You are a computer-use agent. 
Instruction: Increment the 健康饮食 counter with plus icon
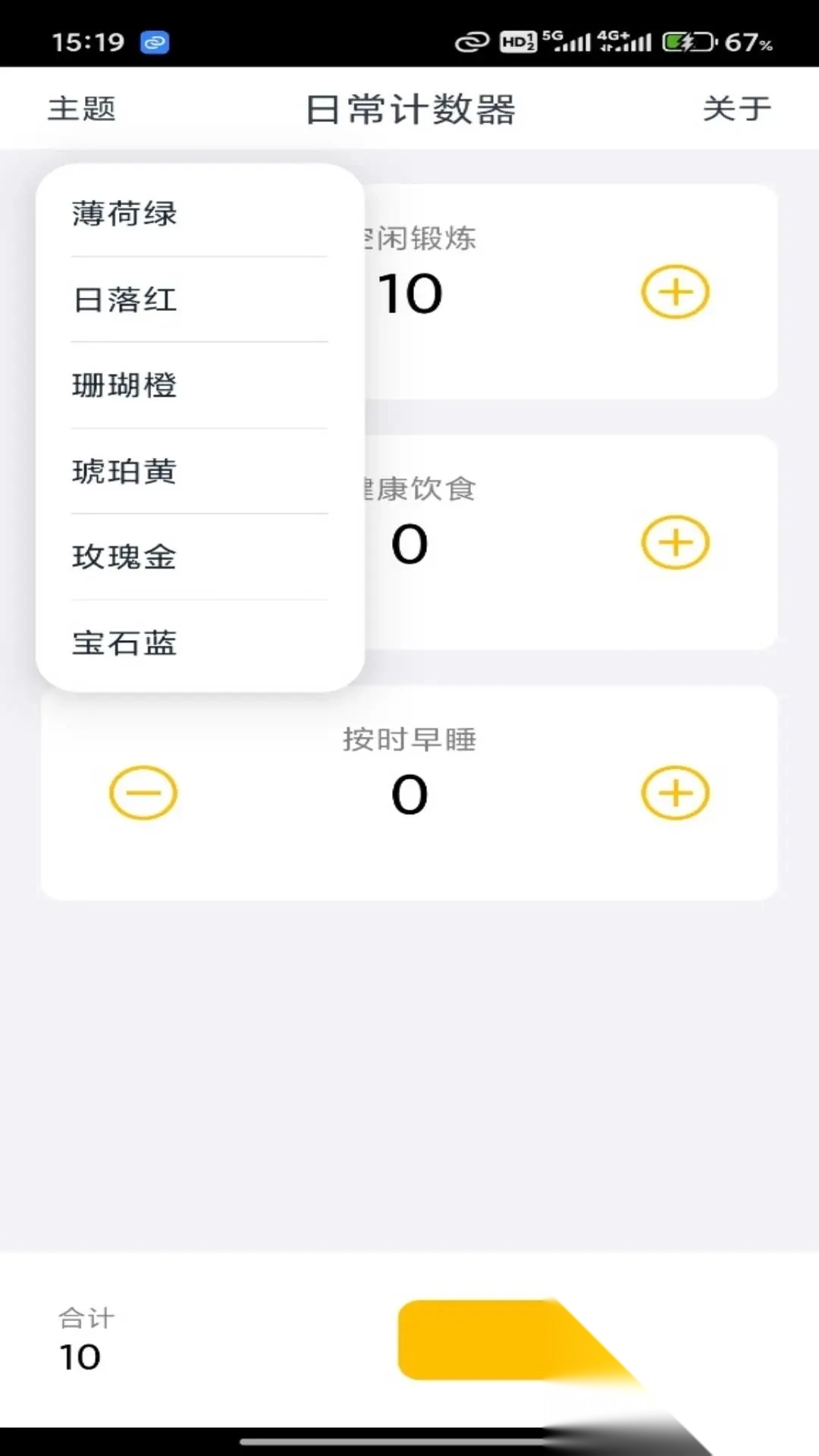tap(675, 543)
